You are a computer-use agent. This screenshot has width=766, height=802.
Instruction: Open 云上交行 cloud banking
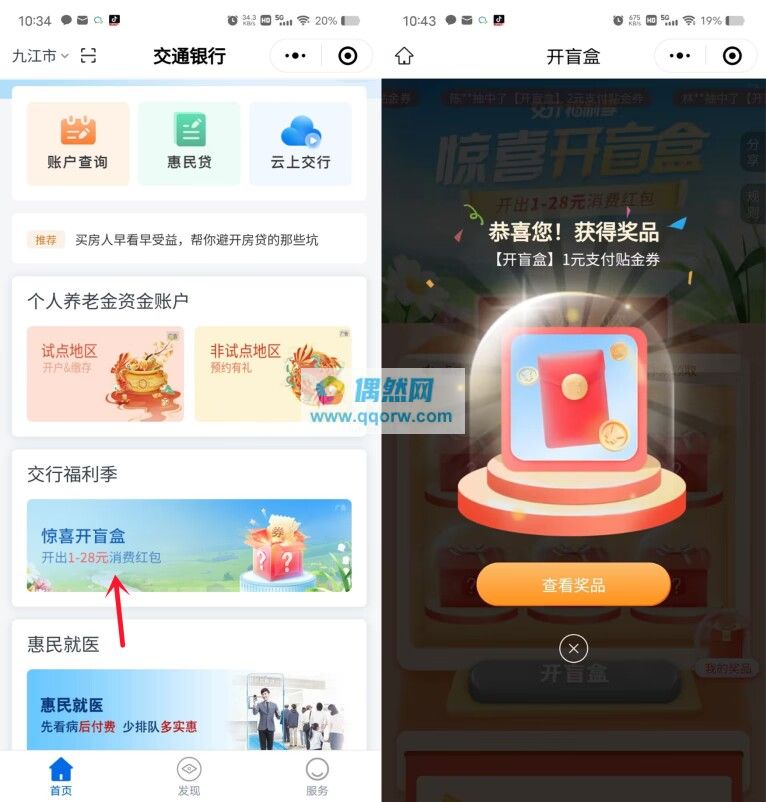(x=300, y=143)
